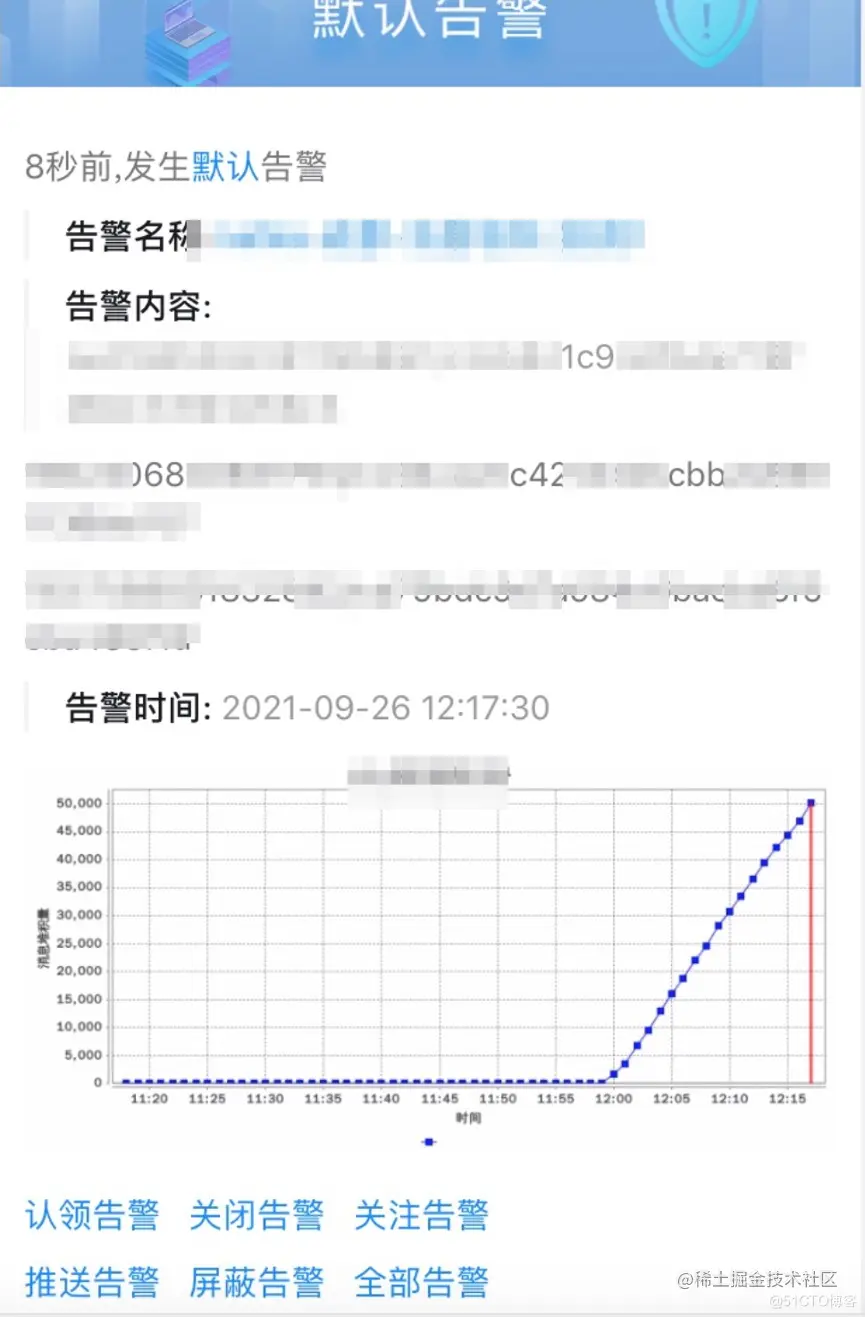Click 屏蔽告警 to mute the alert

pos(257,1283)
